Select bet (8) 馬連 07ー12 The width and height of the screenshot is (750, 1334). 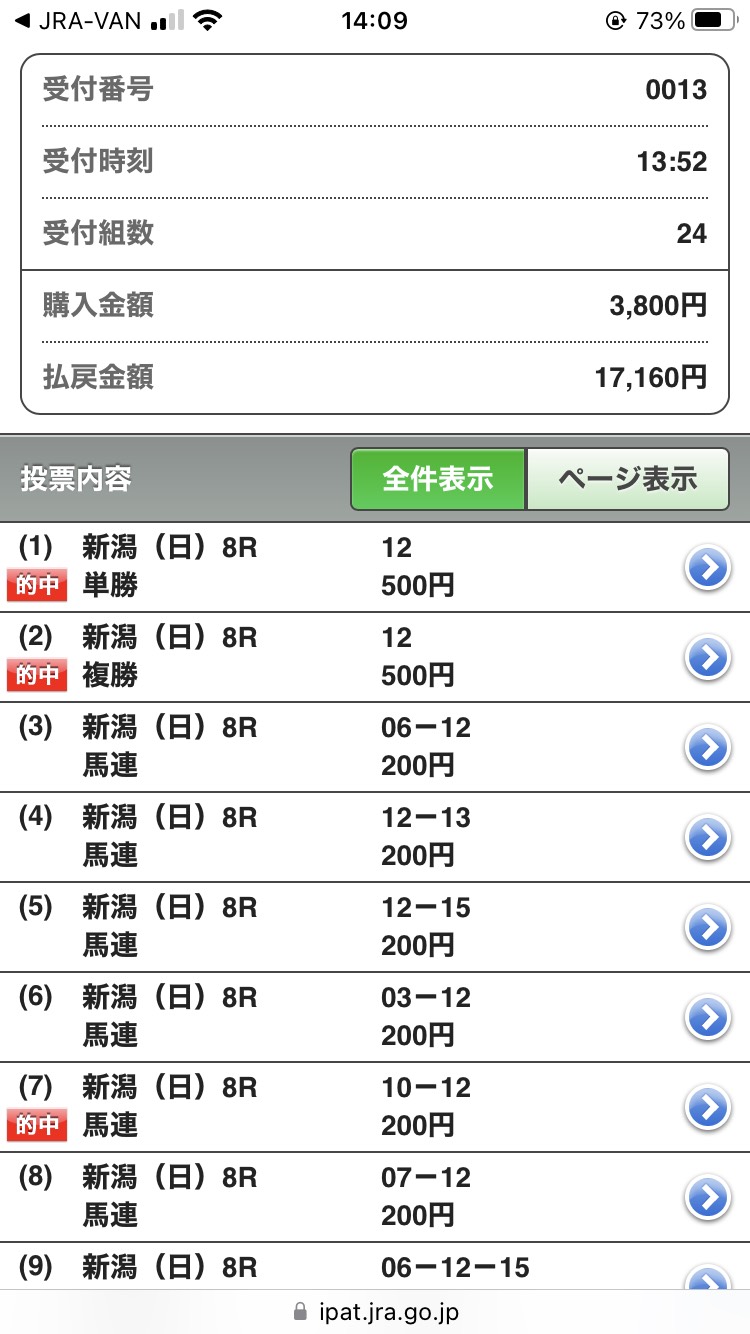[708, 1198]
